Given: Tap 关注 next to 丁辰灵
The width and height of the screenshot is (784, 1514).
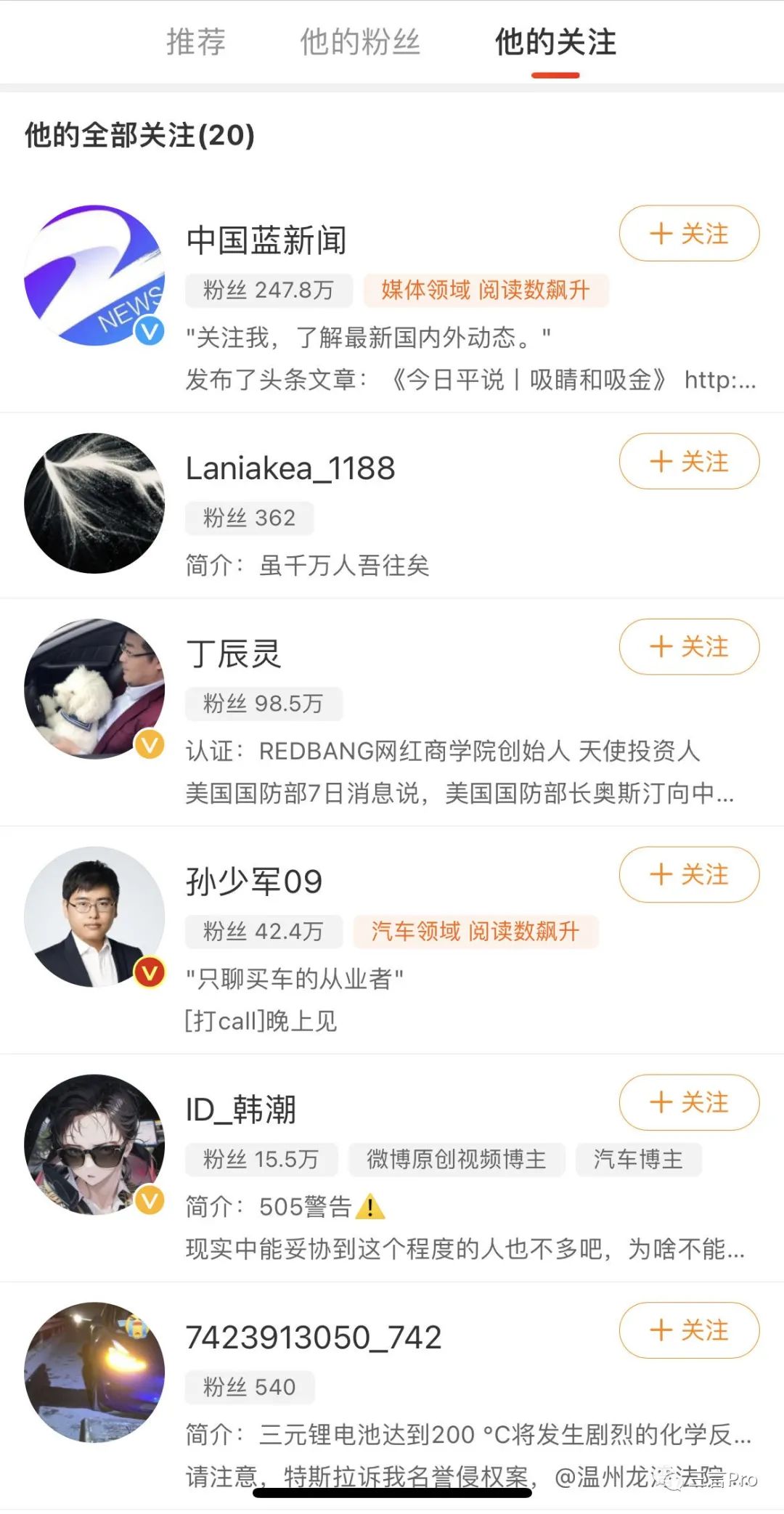Looking at the screenshot, I should click(x=689, y=647).
